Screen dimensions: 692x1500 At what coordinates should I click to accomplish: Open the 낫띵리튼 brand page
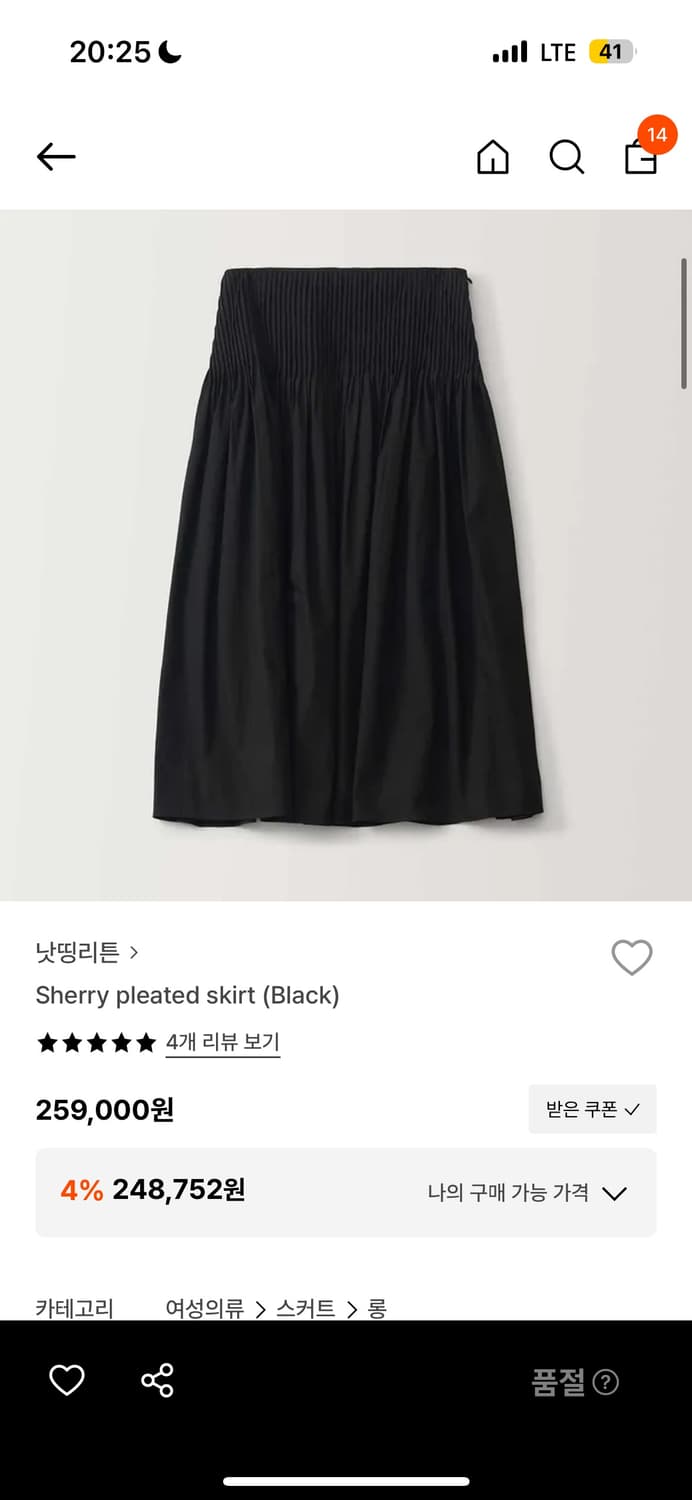(86, 952)
